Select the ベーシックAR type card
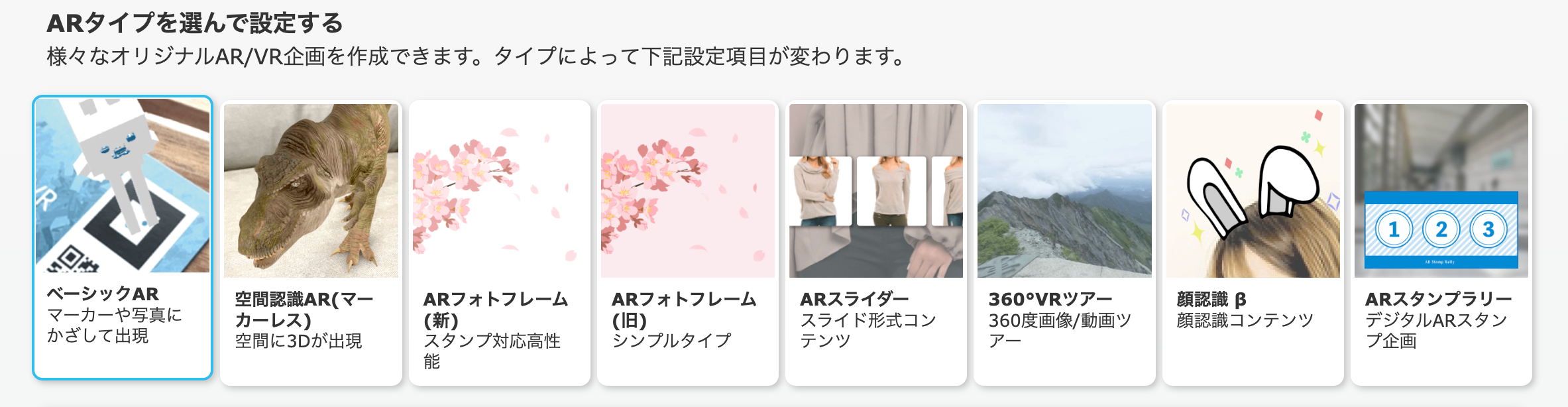 coord(123,237)
